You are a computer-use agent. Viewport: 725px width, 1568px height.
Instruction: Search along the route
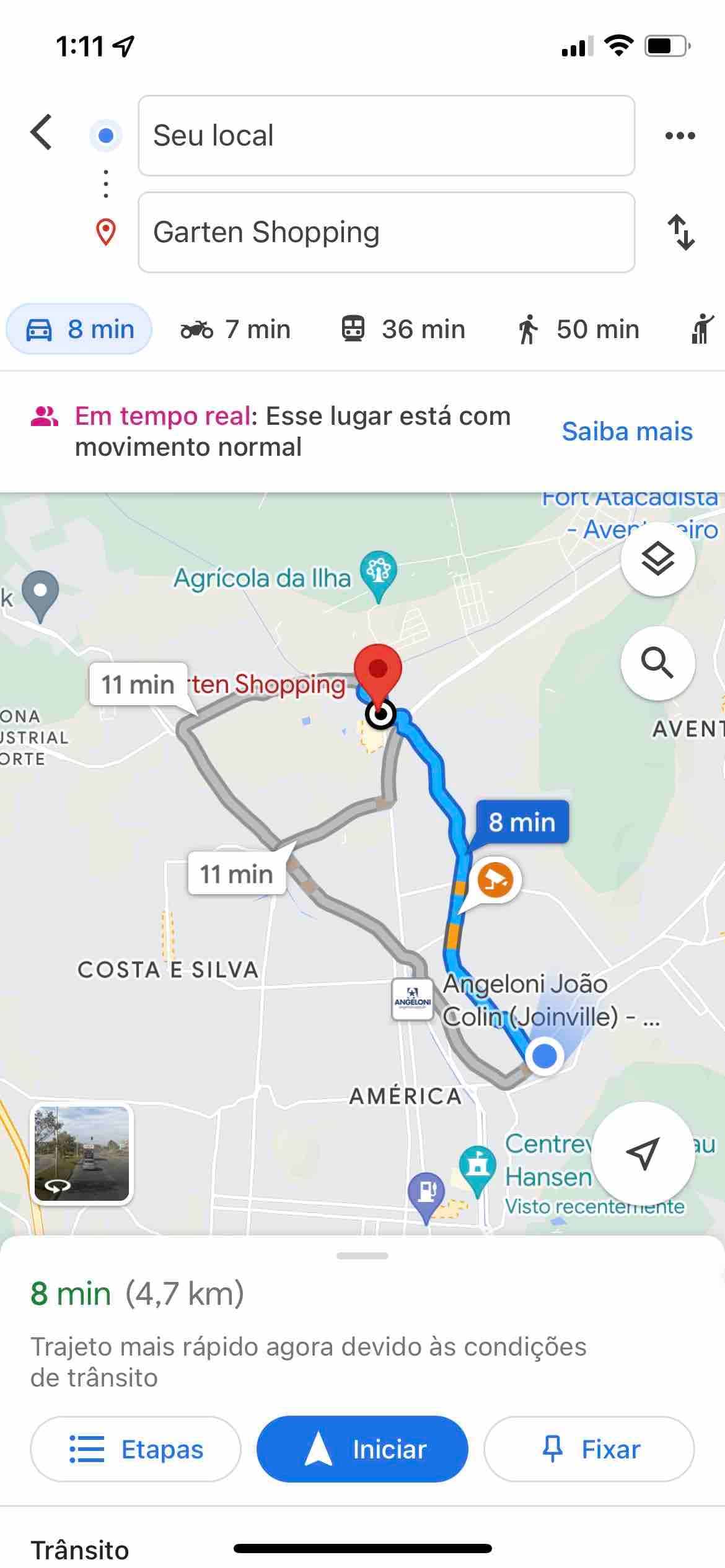pyautogui.click(x=657, y=663)
